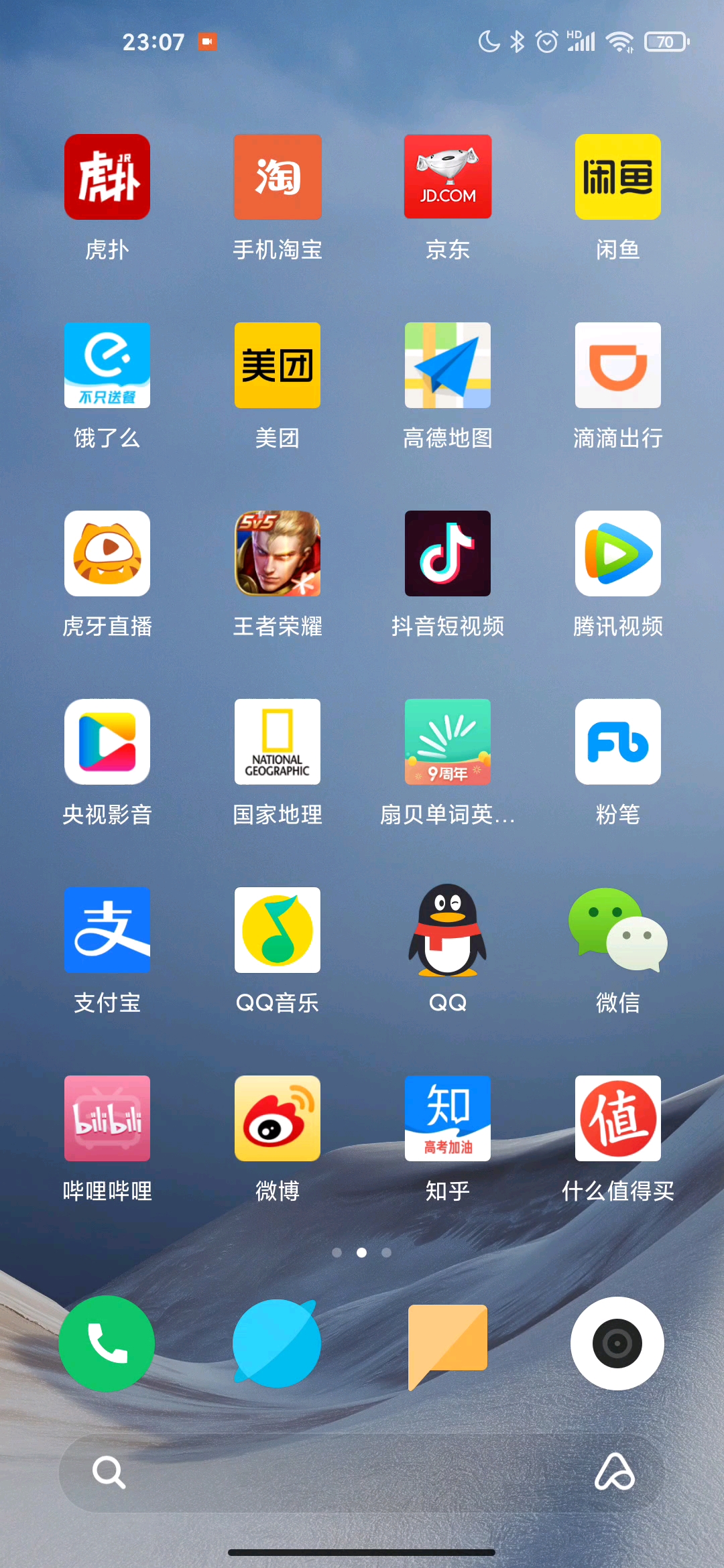Tap the search icon in bottom bar
Image resolution: width=724 pixels, height=1568 pixels.
[109, 1473]
